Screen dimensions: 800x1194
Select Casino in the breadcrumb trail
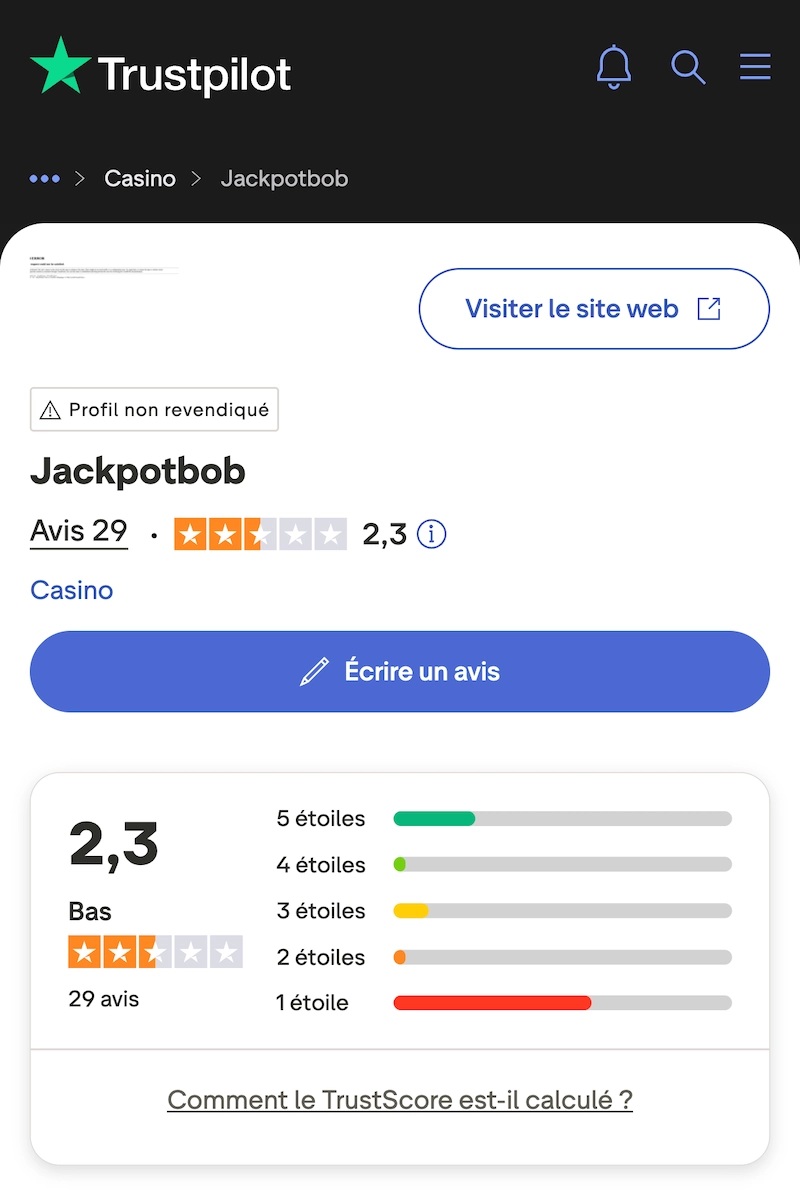click(x=139, y=178)
